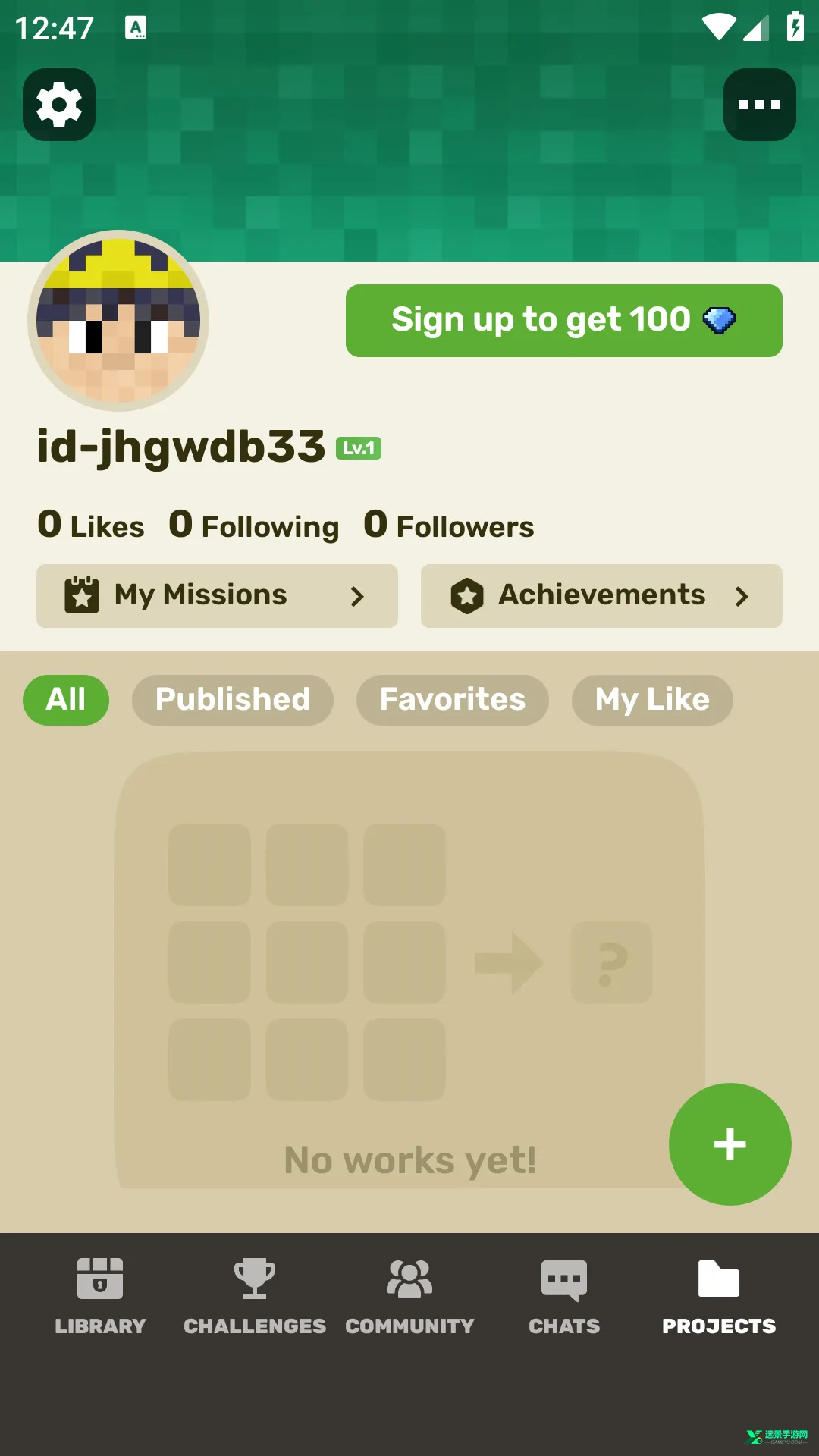Click the Projects folder icon

(x=718, y=1278)
